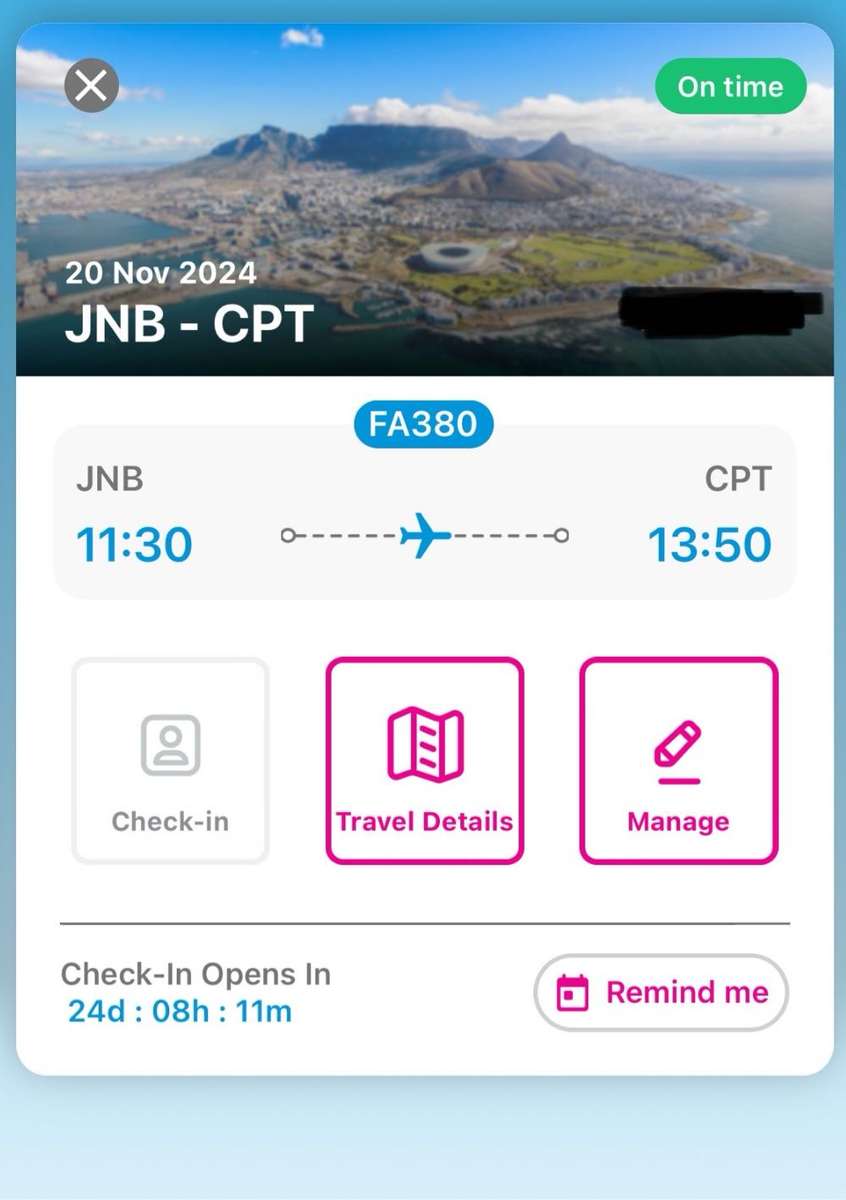Tap the JNB departure time 11:30
846x1200 pixels.
(x=134, y=544)
